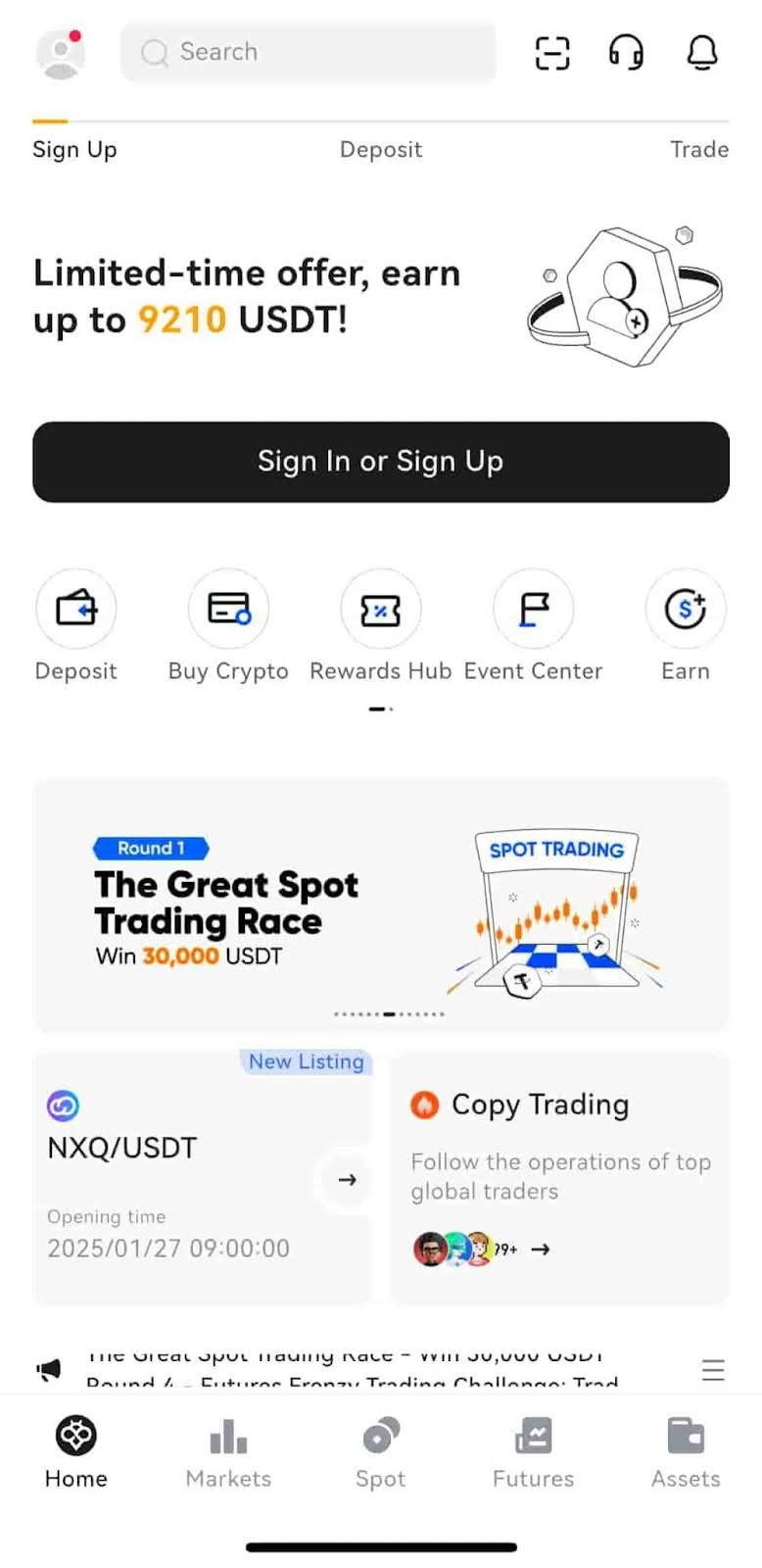Open the Rewards Hub
This screenshot has width=762, height=1568.
point(380,609)
